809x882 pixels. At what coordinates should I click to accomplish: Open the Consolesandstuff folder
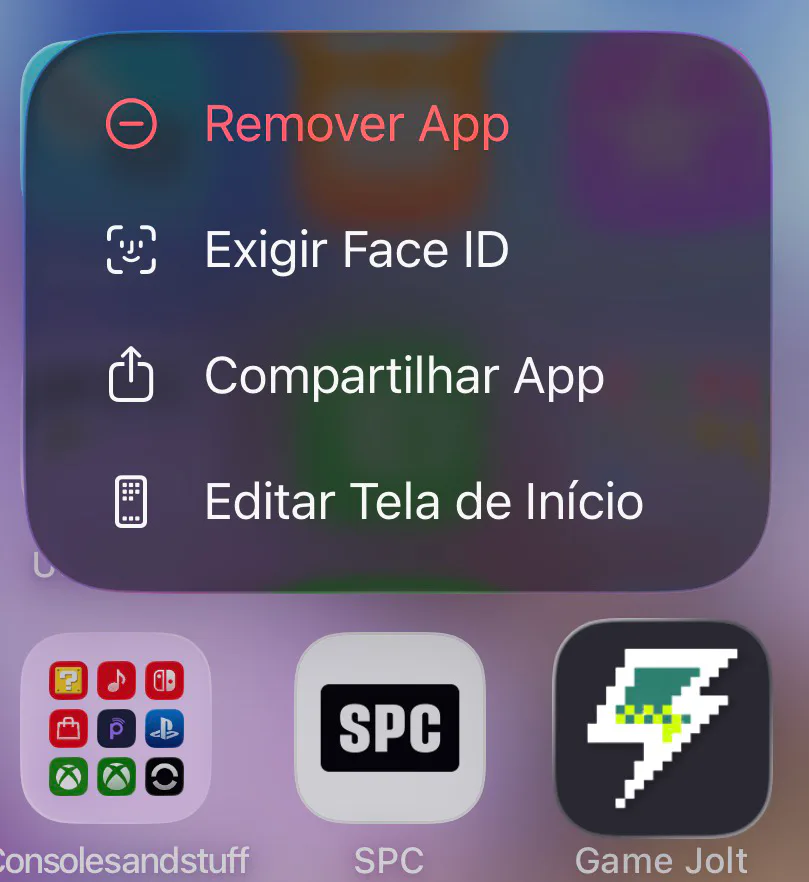(116, 727)
